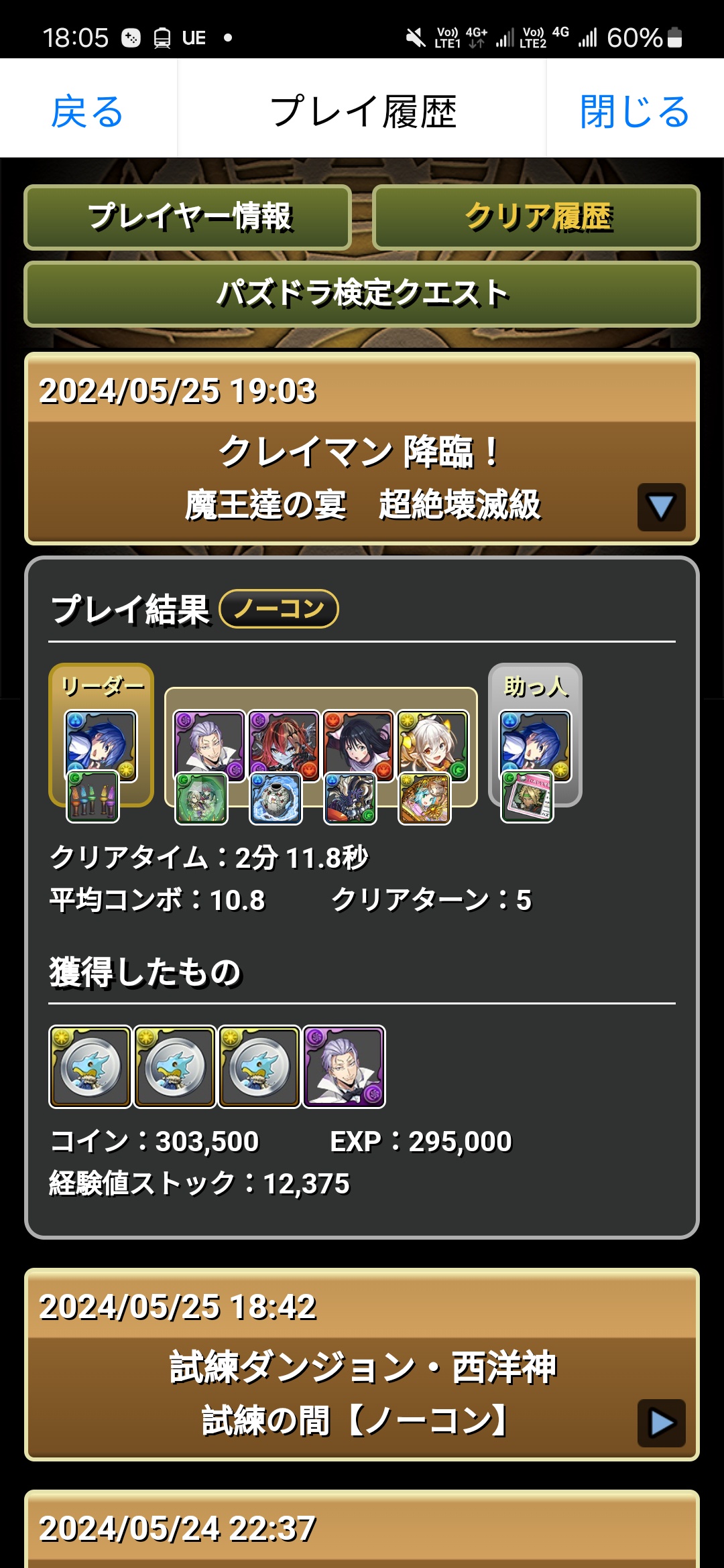Screen dimensions: 724x1568
Task: Expand the 試練ダンジョン・西洋神 entry
Action: click(660, 1423)
